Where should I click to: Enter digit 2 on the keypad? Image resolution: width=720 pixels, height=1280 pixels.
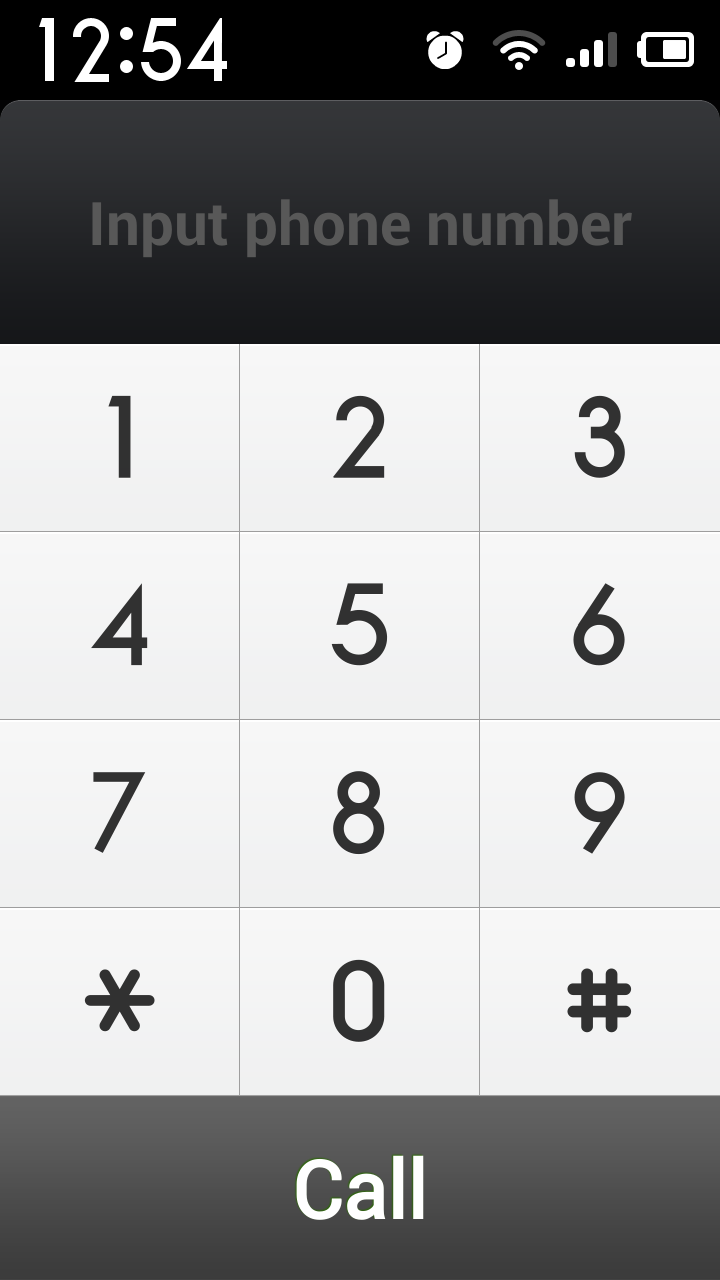(x=360, y=438)
